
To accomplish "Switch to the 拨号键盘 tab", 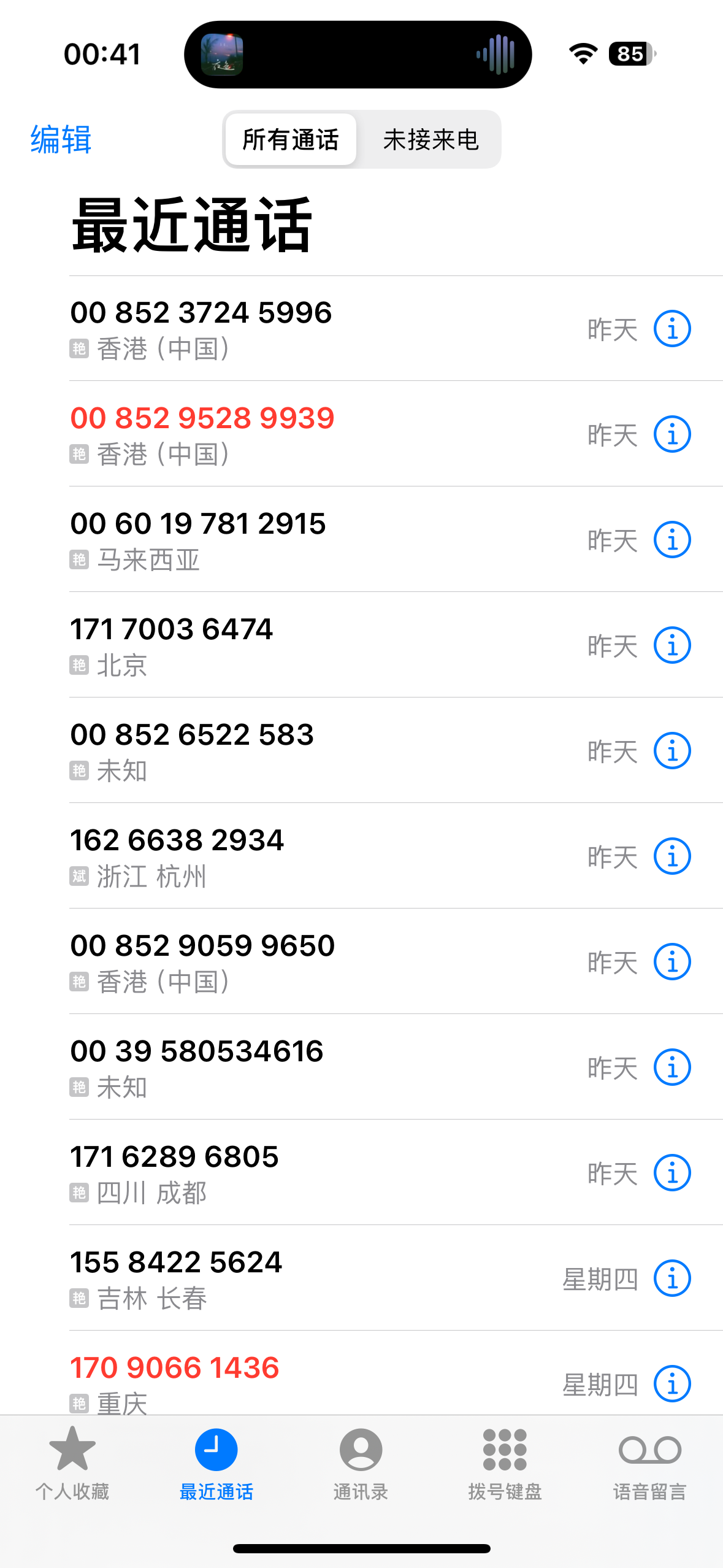I will [505, 1464].
